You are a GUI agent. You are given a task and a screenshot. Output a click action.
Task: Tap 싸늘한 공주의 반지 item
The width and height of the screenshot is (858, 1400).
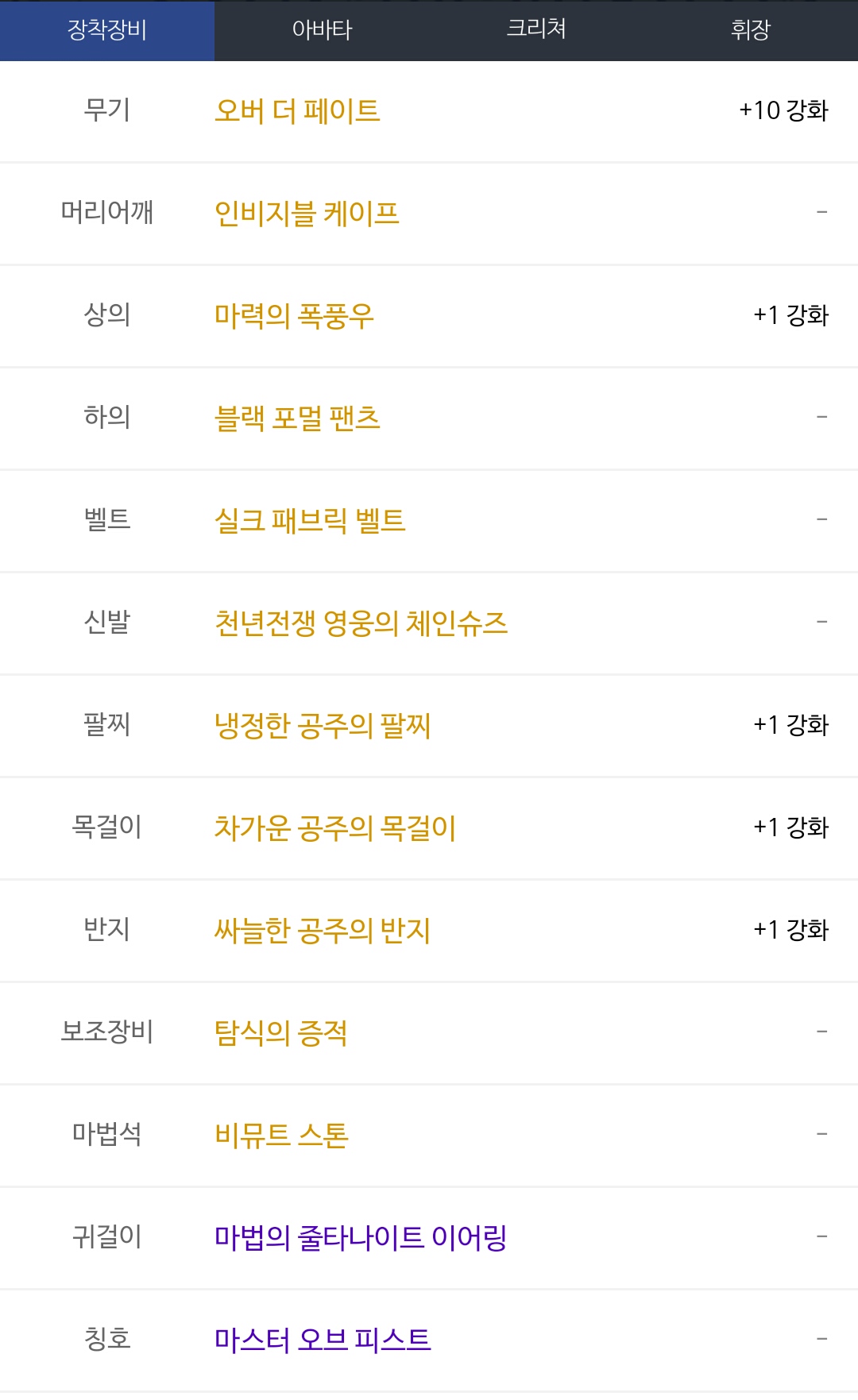click(x=323, y=931)
